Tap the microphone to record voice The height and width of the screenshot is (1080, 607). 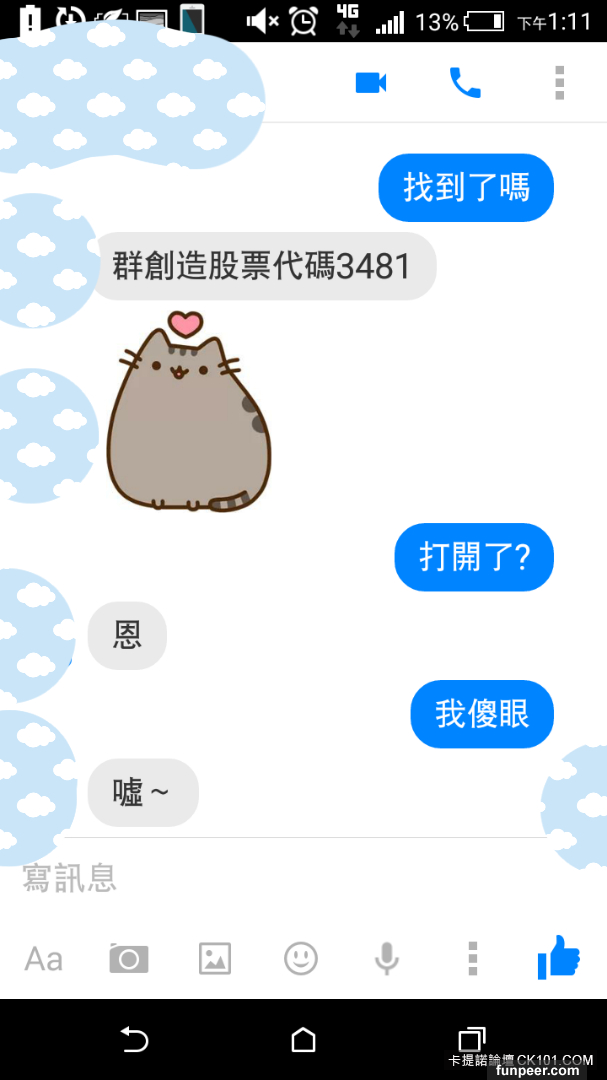click(386, 959)
